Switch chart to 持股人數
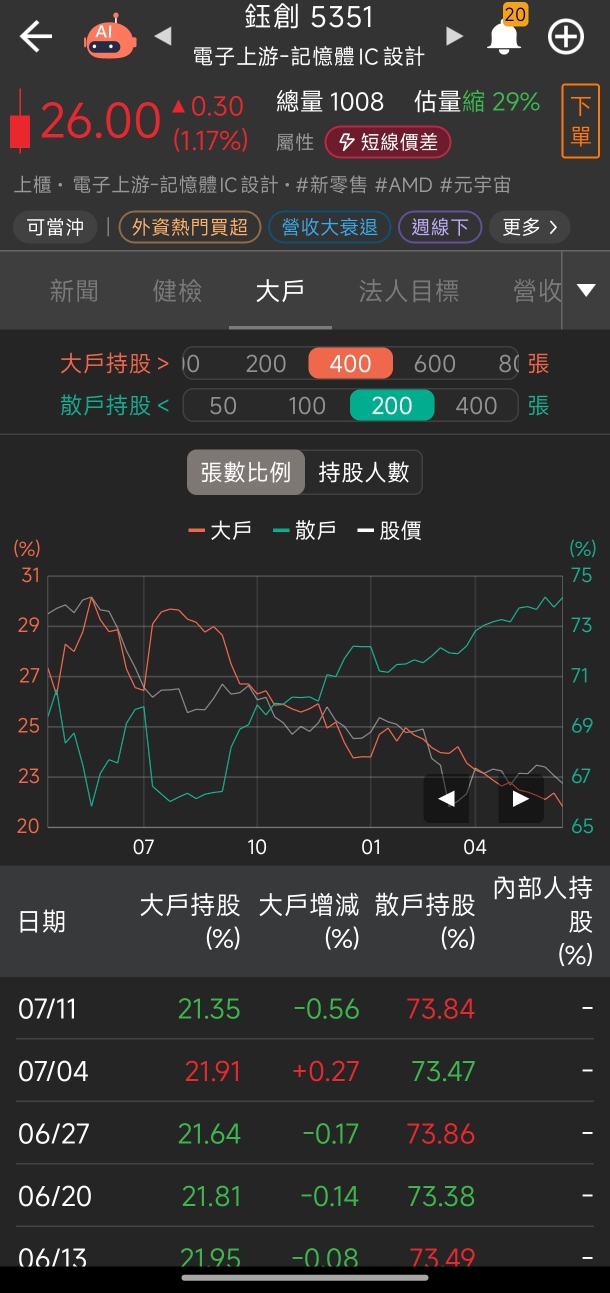The image size is (610, 1293). (364, 472)
